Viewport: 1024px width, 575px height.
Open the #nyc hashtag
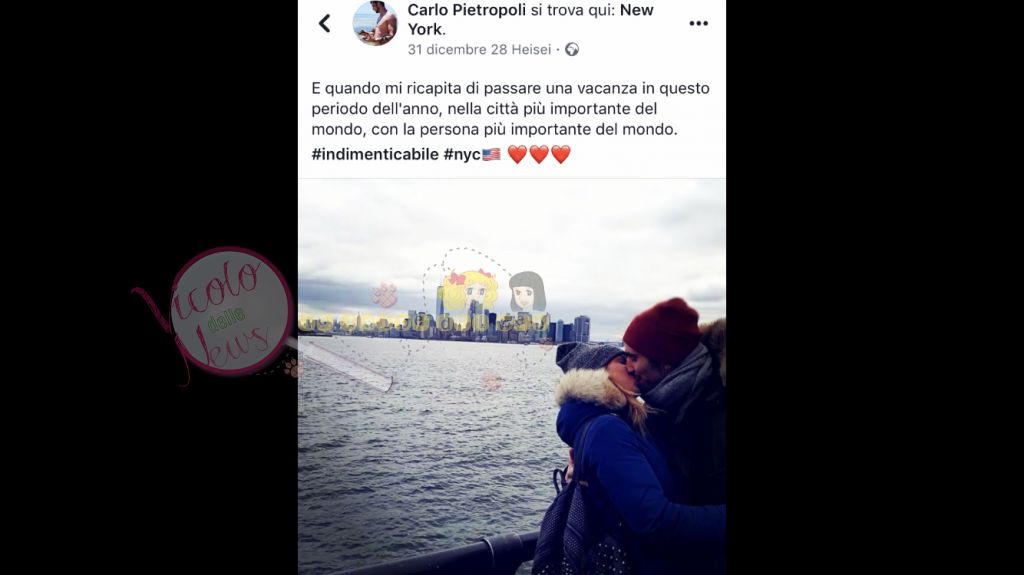pyautogui.click(x=462, y=154)
